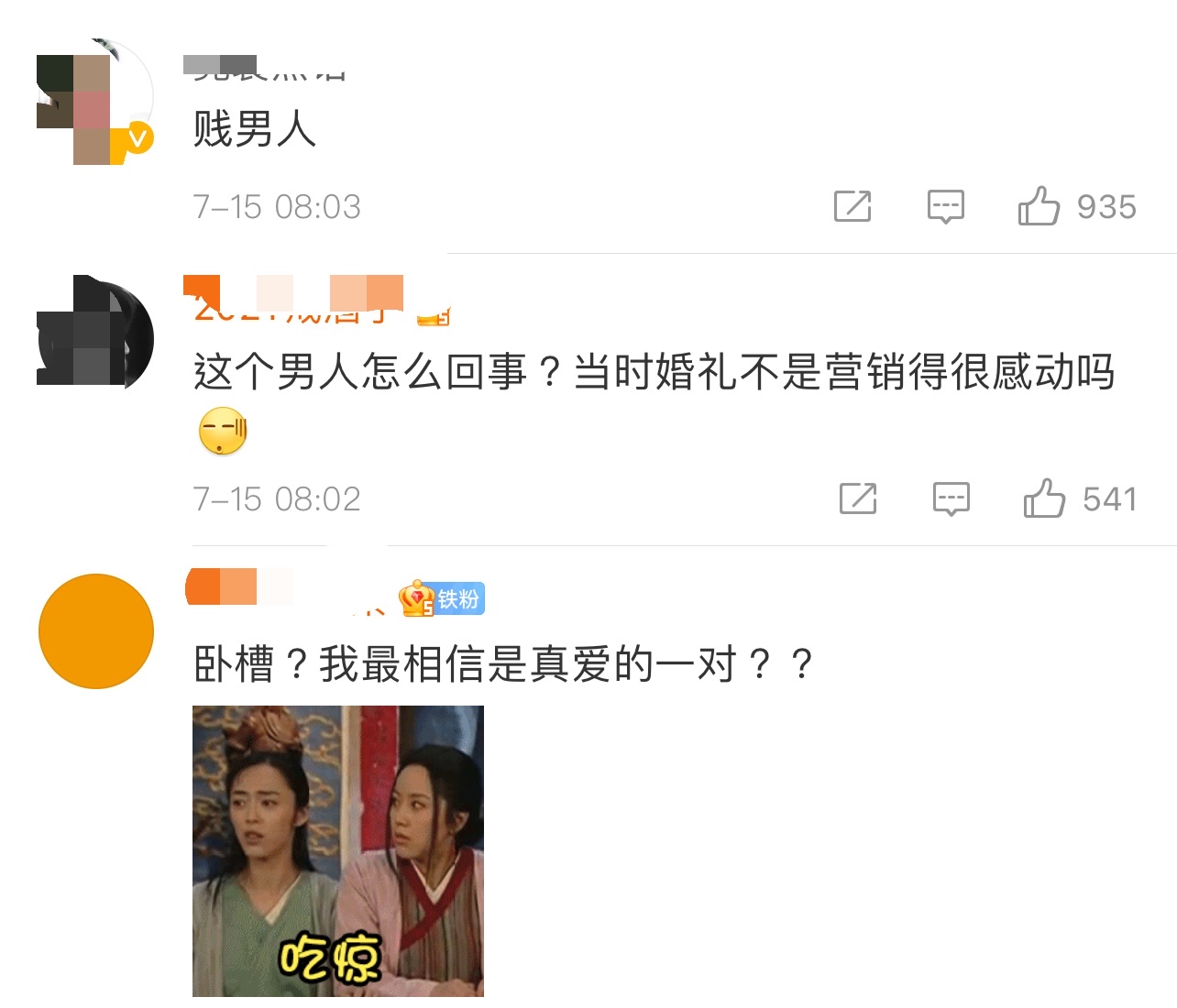Open the profile of the 08:02 commenter
The image size is (1177, 1008).
point(93,332)
